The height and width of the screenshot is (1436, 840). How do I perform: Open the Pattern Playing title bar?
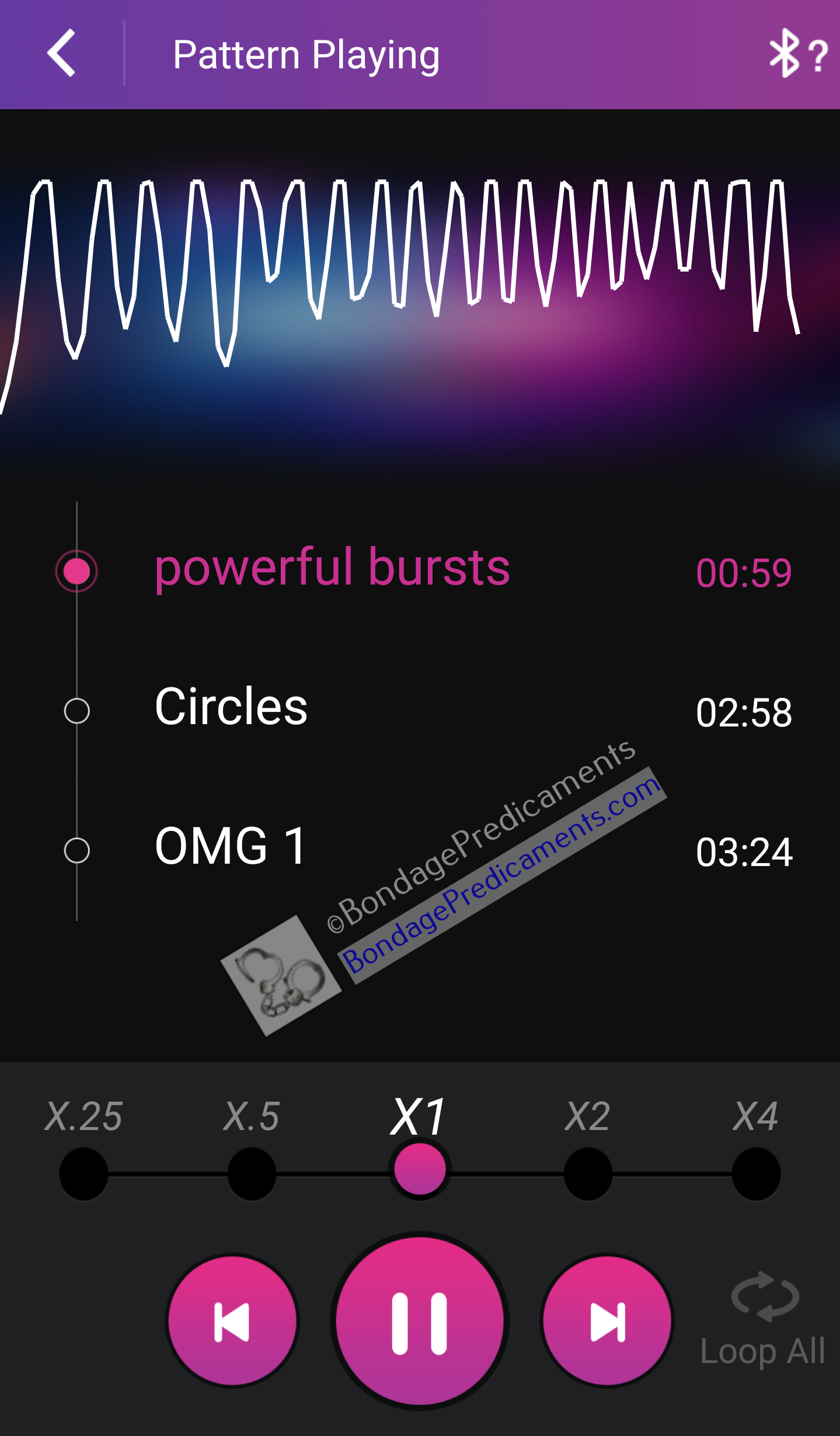305,55
